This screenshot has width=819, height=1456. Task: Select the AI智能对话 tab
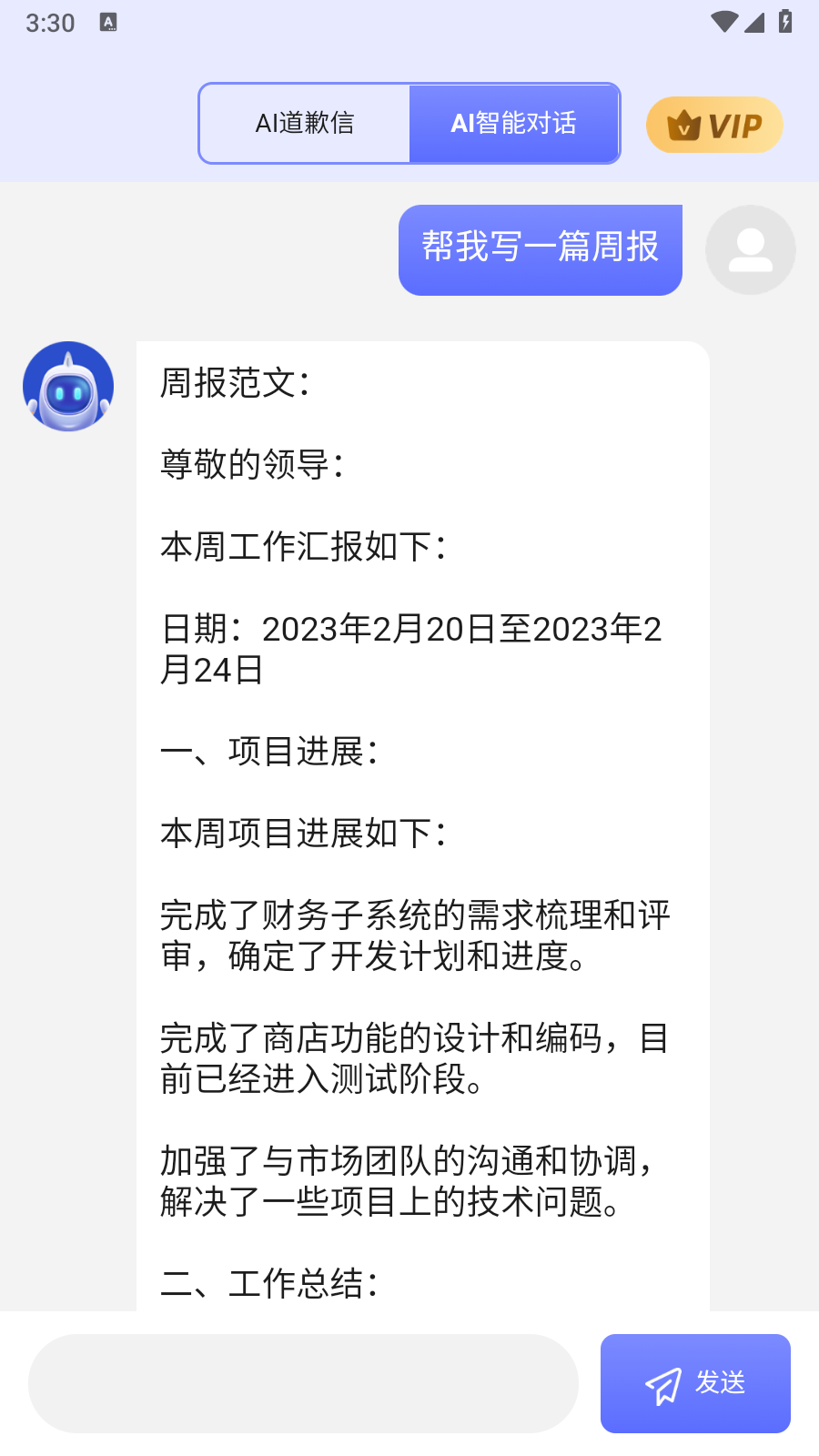(514, 124)
